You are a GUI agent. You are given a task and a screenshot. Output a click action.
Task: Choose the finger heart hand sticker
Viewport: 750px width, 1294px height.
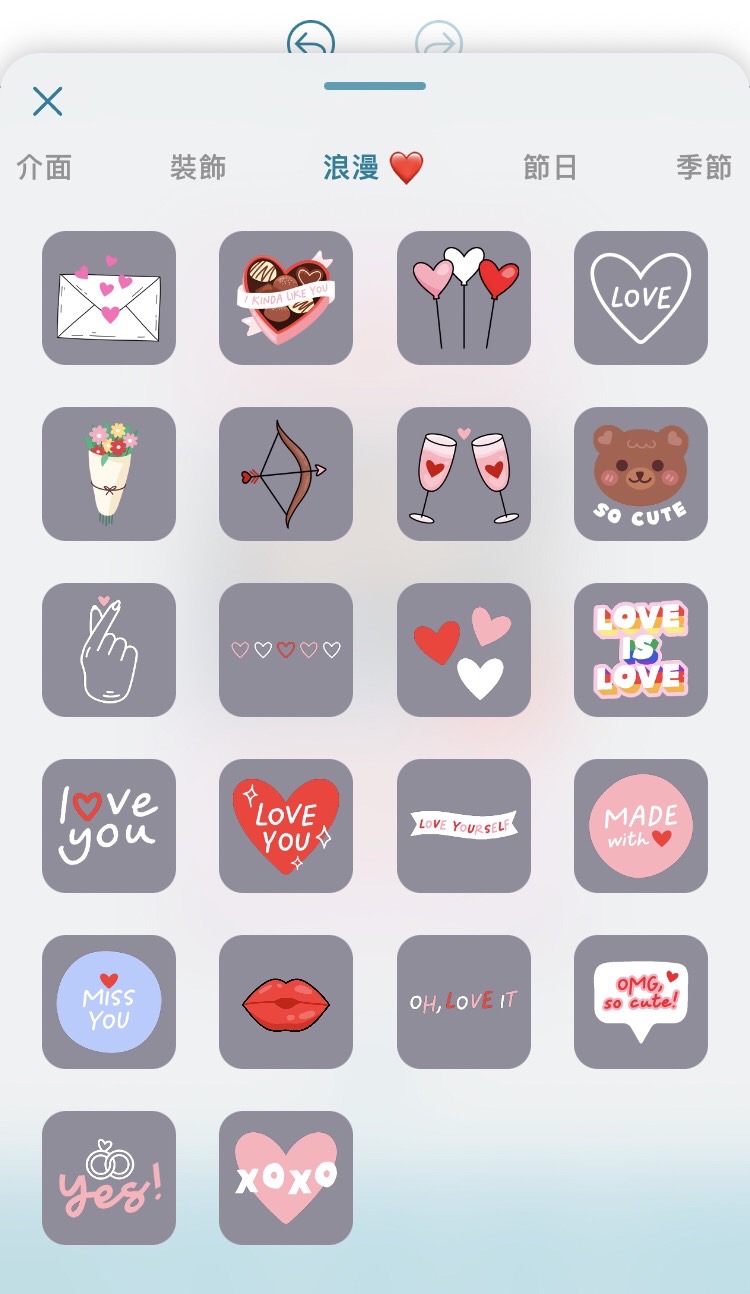pos(109,650)
